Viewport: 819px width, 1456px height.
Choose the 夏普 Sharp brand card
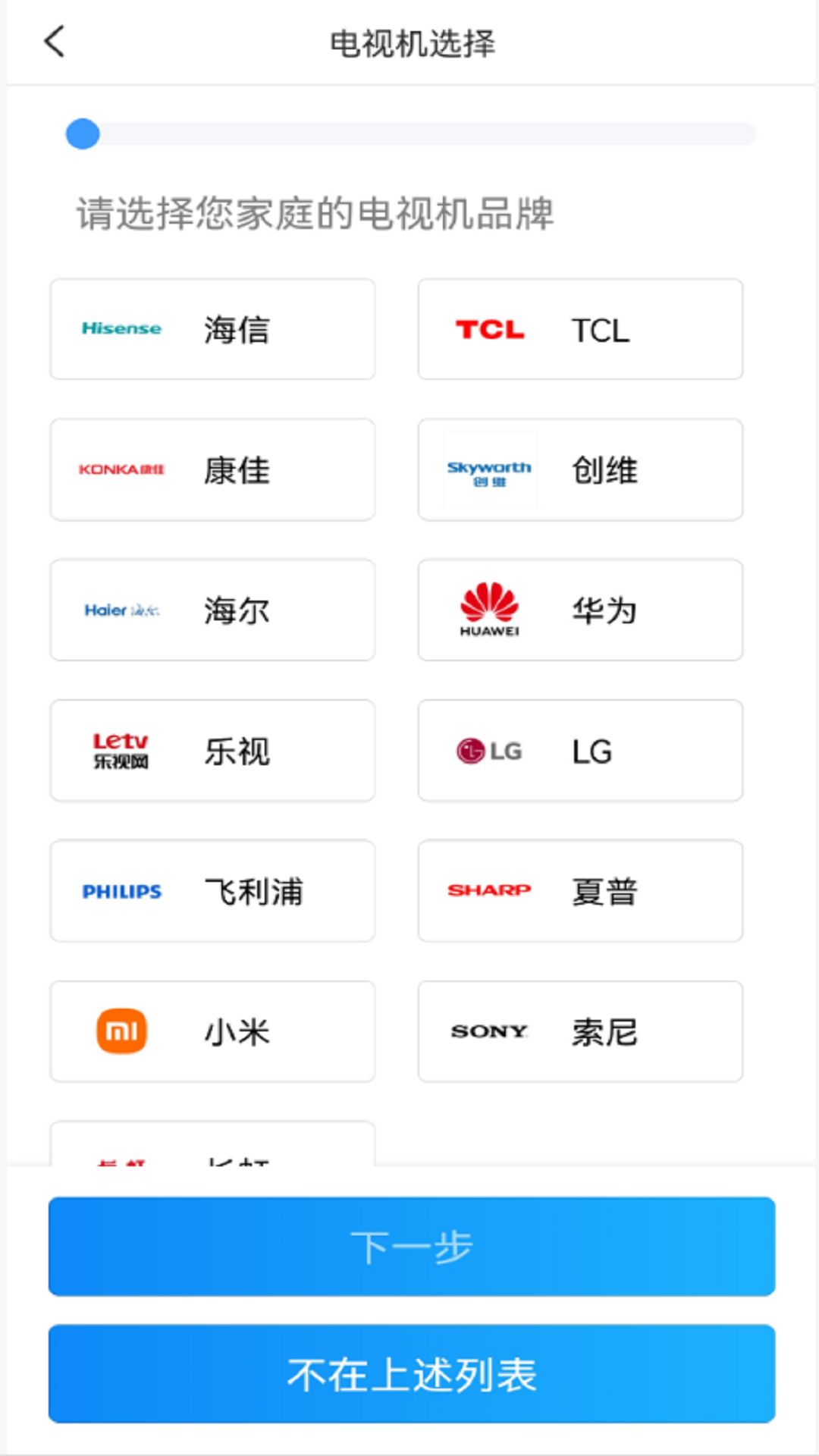point(579,891)
